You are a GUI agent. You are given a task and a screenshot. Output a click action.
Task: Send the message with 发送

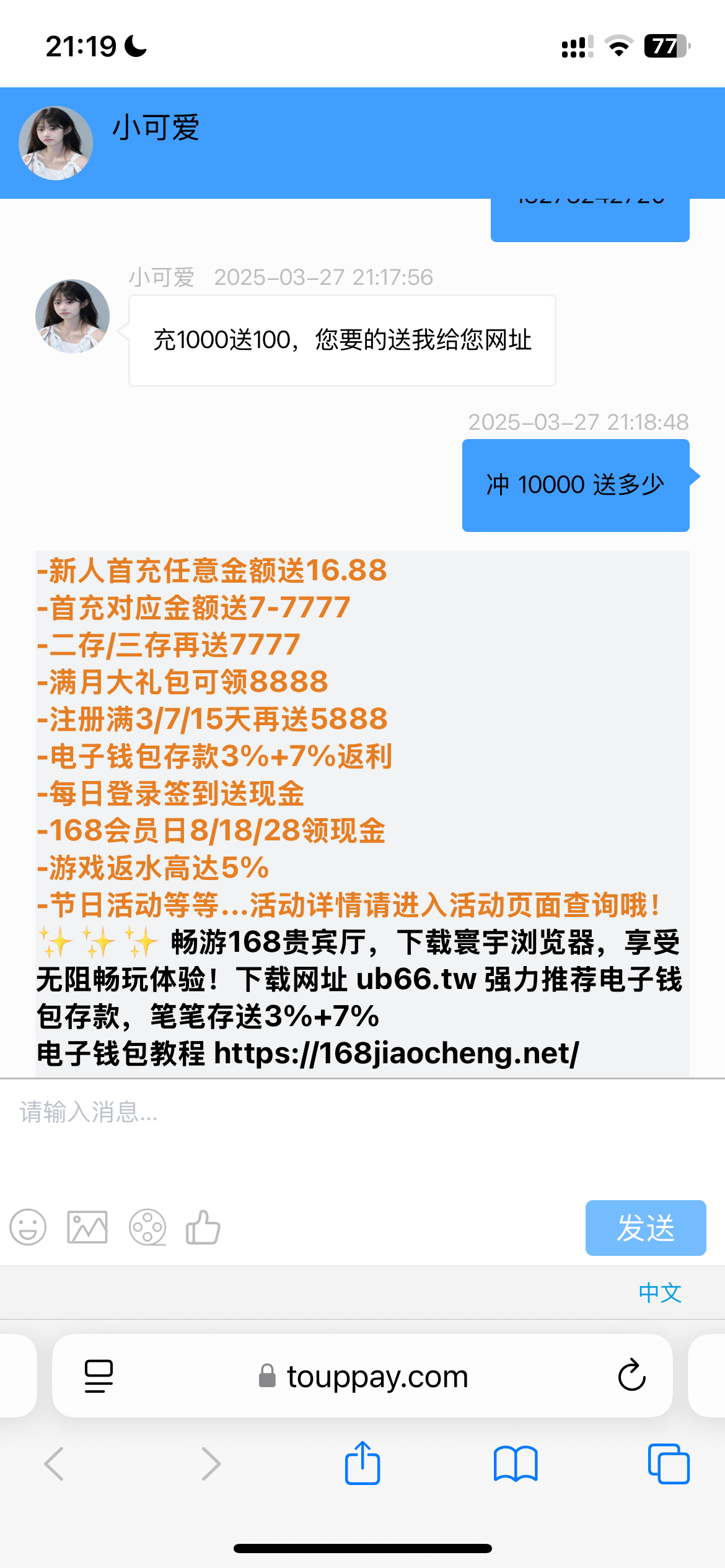pos(645,1228)
